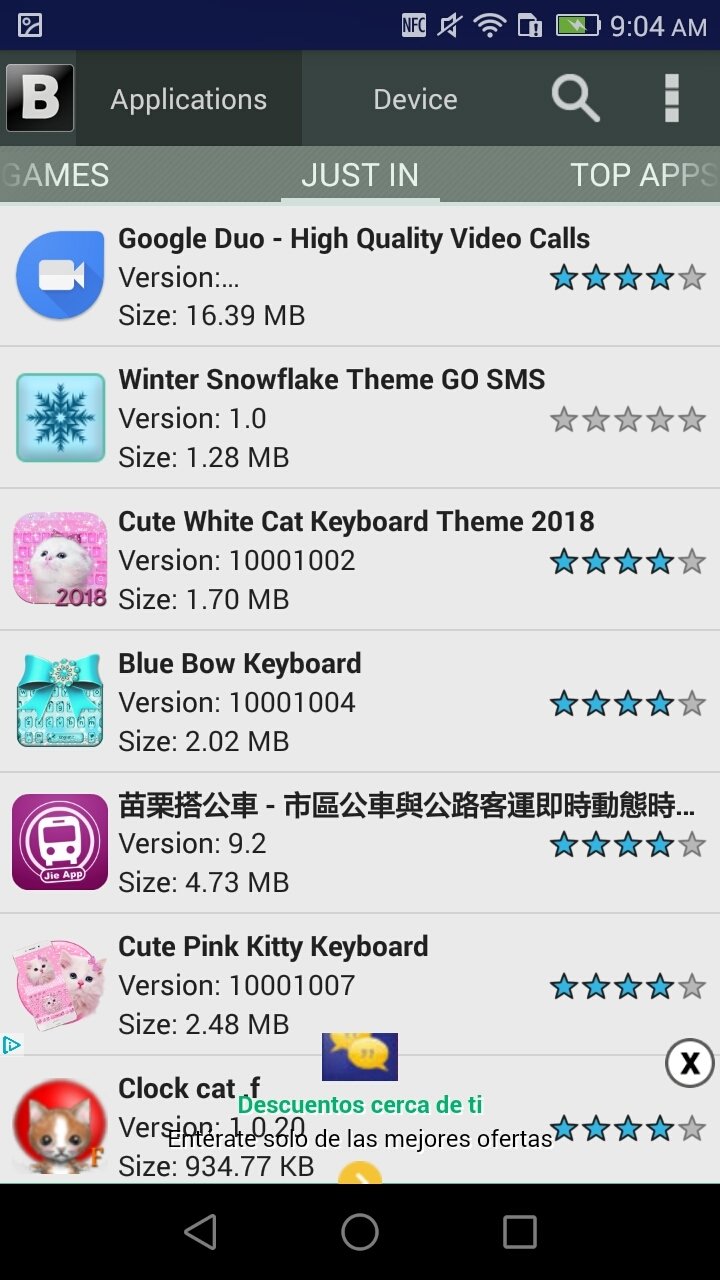Open the overflow menu
This screenshot has height=1280, width=720.
[672, 99]
